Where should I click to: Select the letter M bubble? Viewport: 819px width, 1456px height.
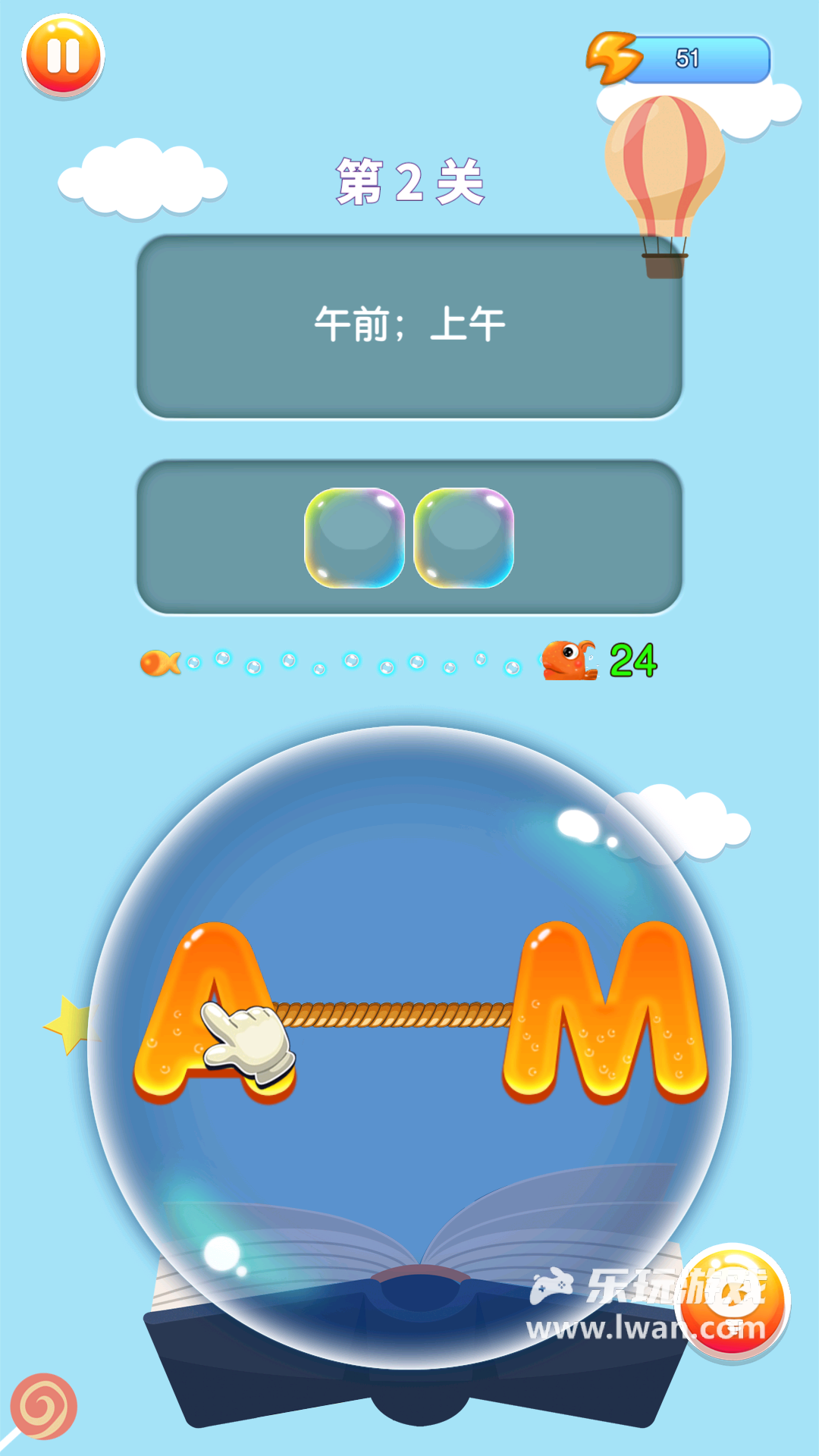(x=605, y=1012)
